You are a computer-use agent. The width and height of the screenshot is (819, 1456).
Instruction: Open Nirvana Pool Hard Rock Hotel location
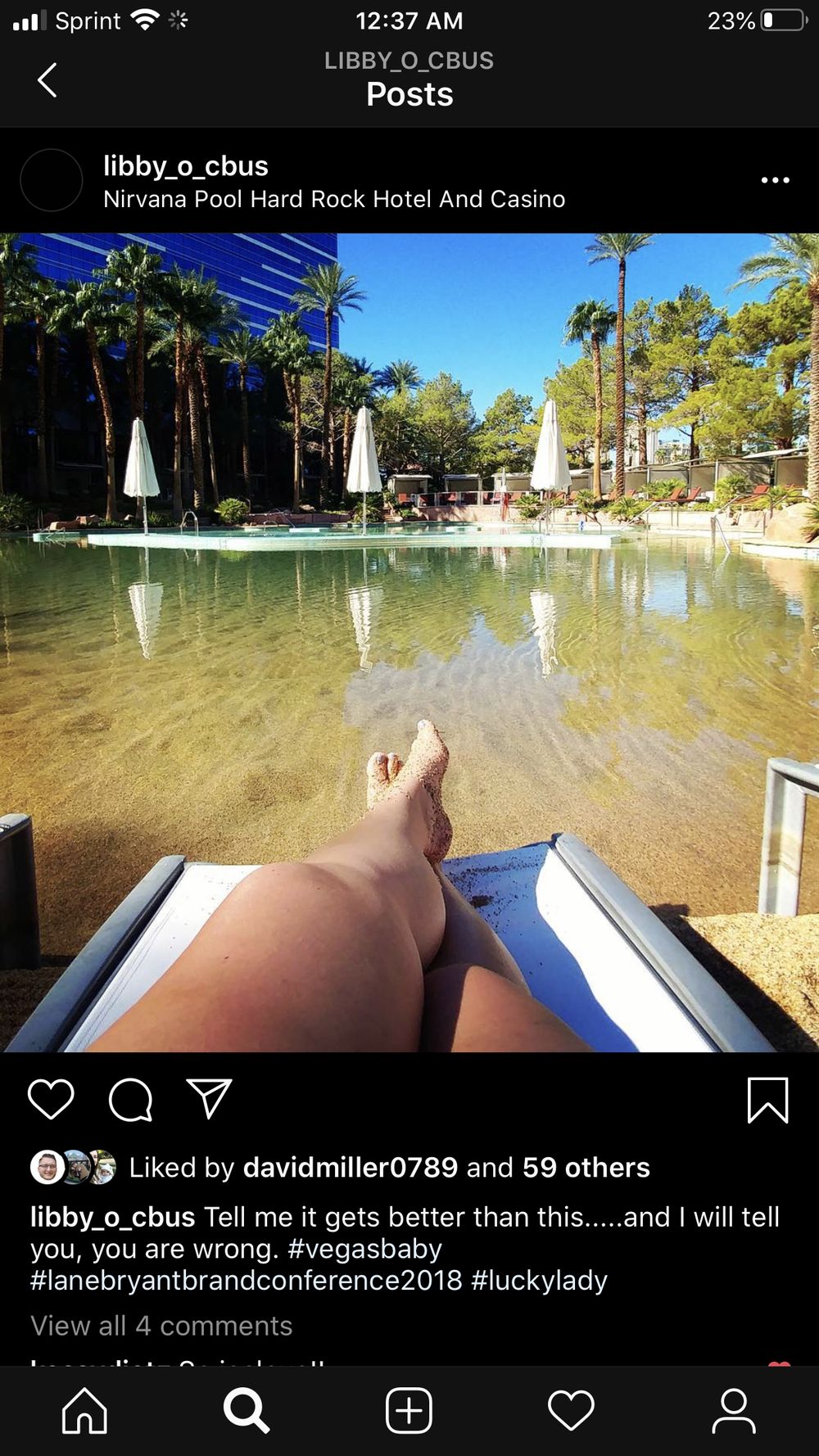pos(334,199)
